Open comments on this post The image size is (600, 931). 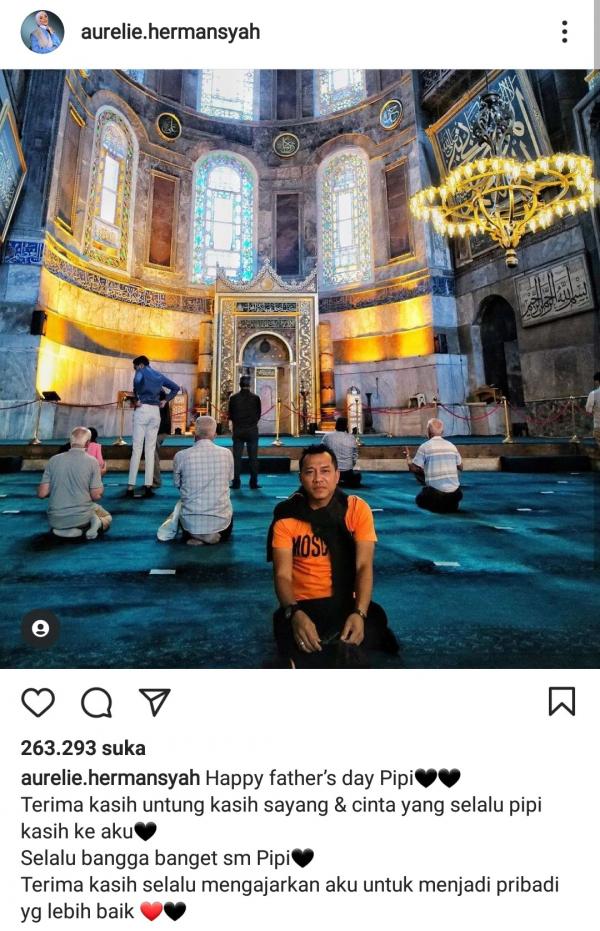[96, 703]
